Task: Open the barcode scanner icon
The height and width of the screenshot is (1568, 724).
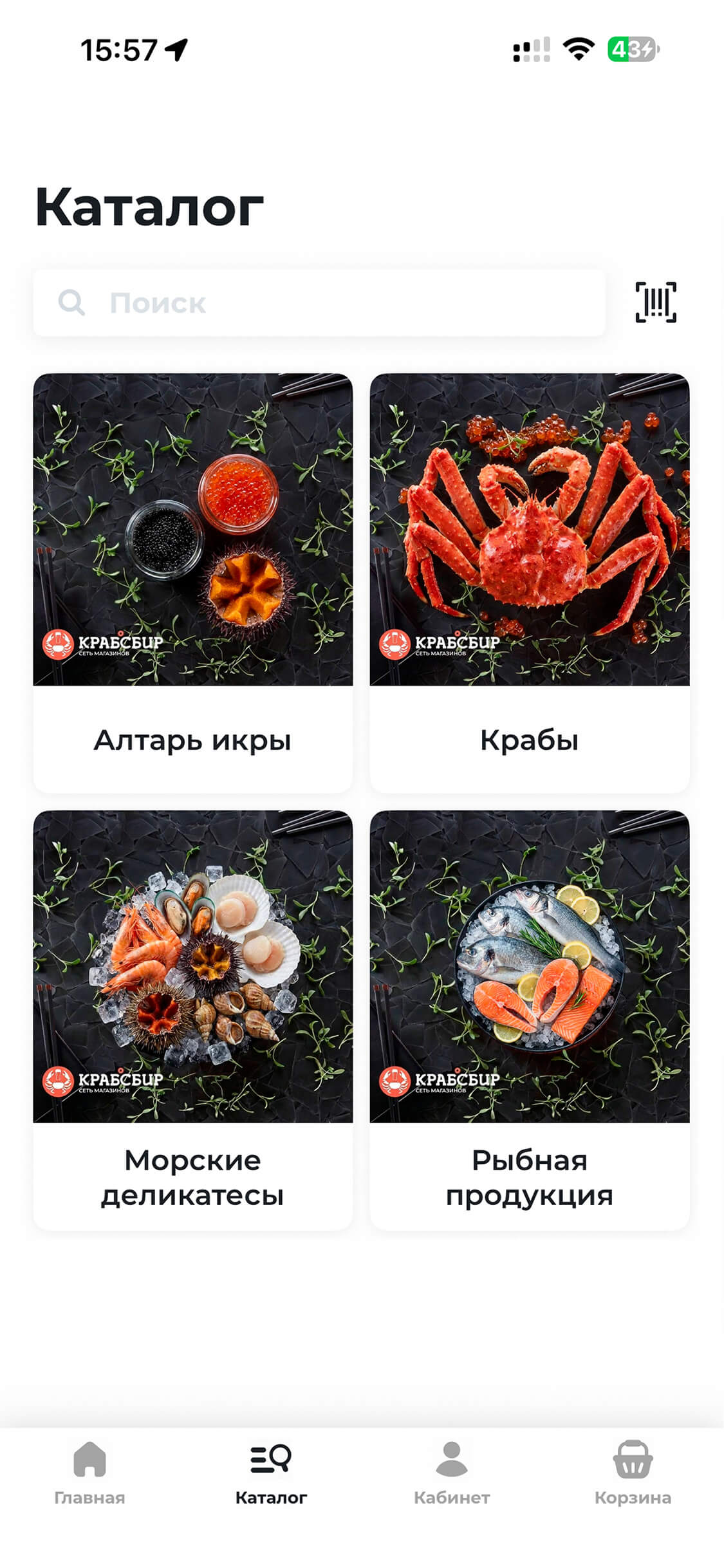Action: [655, 302]
